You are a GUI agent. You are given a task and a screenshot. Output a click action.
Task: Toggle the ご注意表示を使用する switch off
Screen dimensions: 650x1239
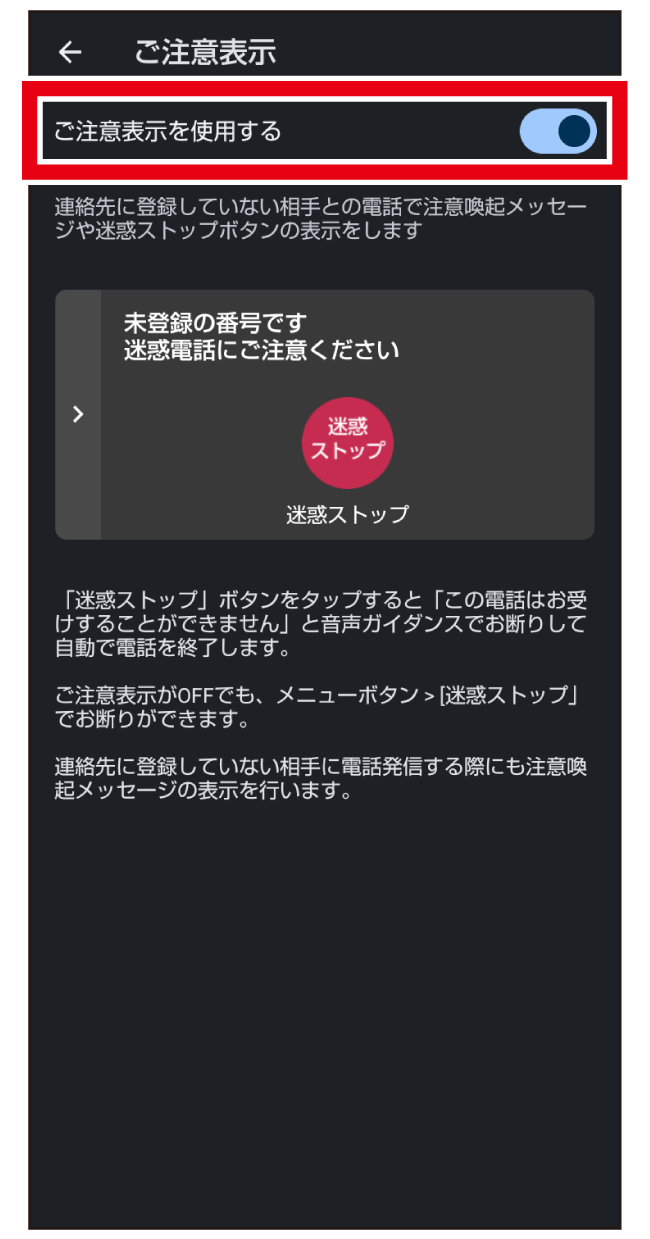tap(558, 131)
